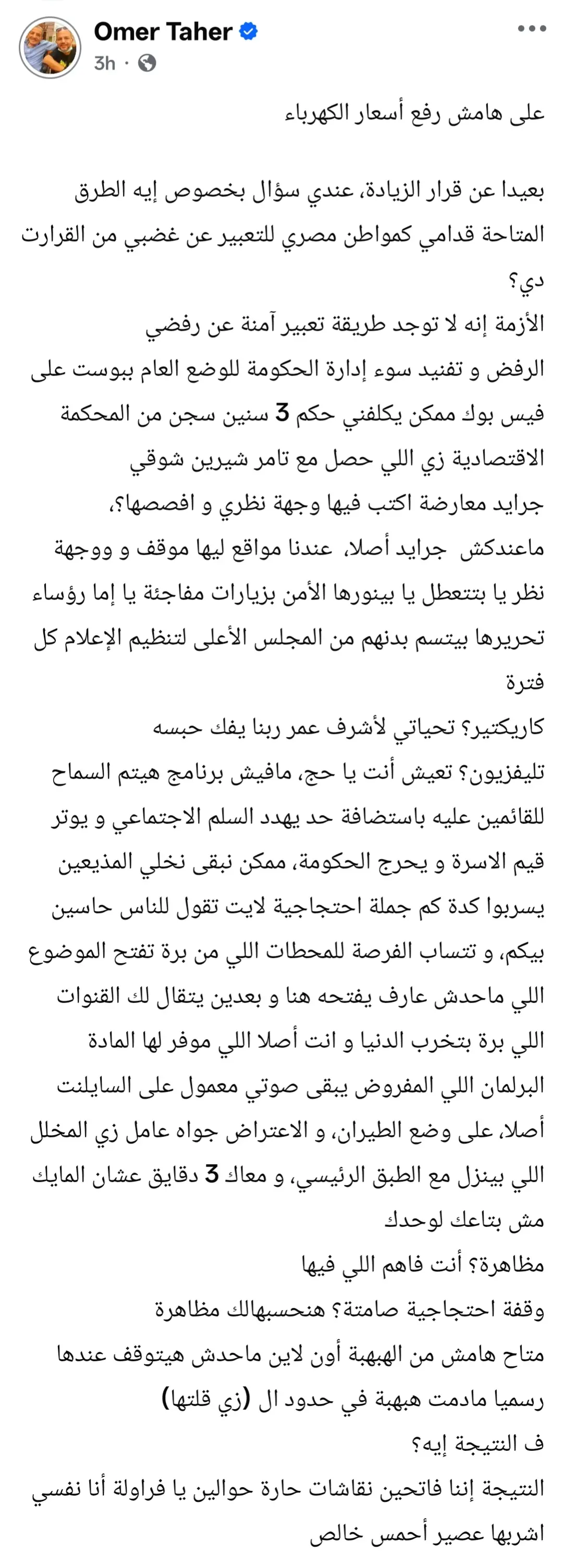Open Omer Taher's profile picture
Viewport: 563px width, 1568px height.
pyautogui.click(x=50, y=47)
